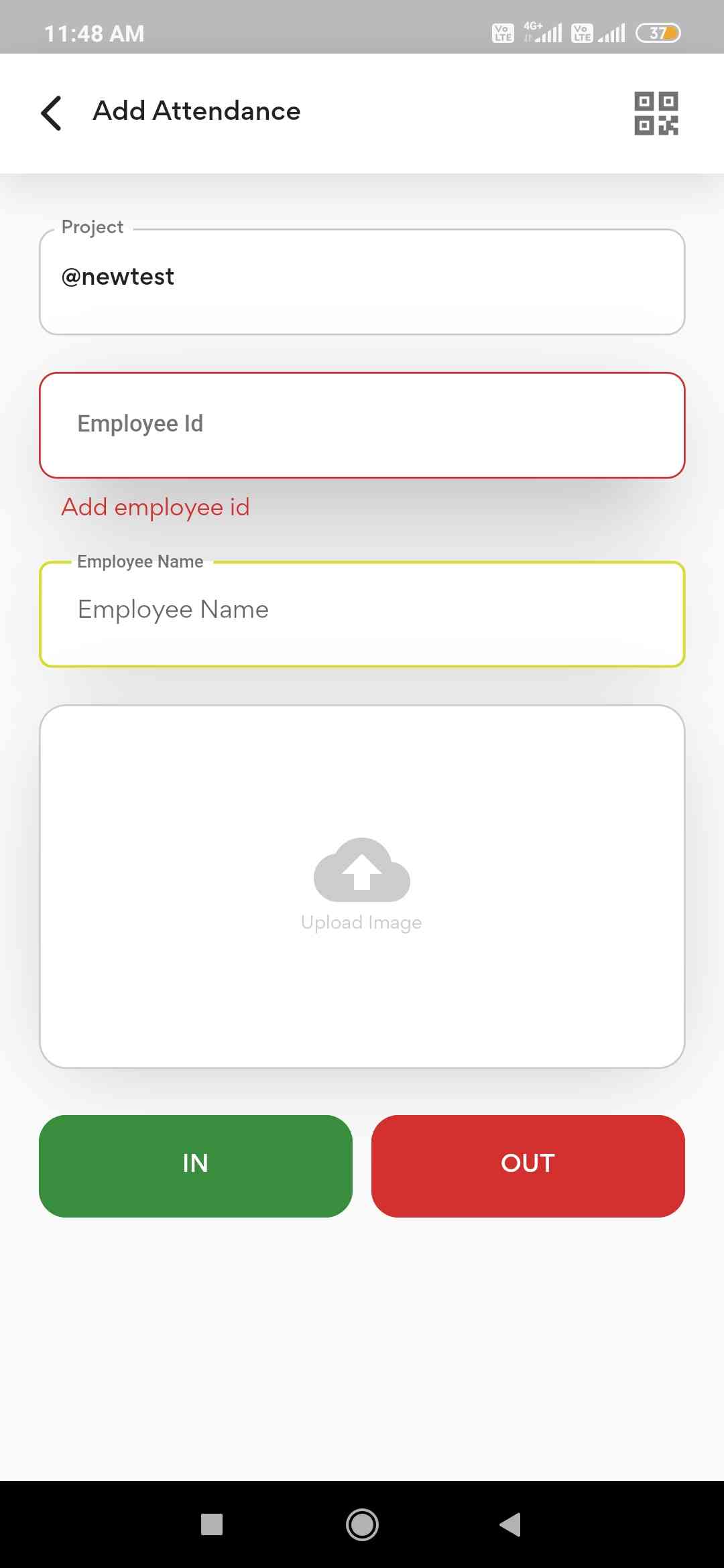
Task: Mark attendance OUT
Action: tap(528, 1166)
